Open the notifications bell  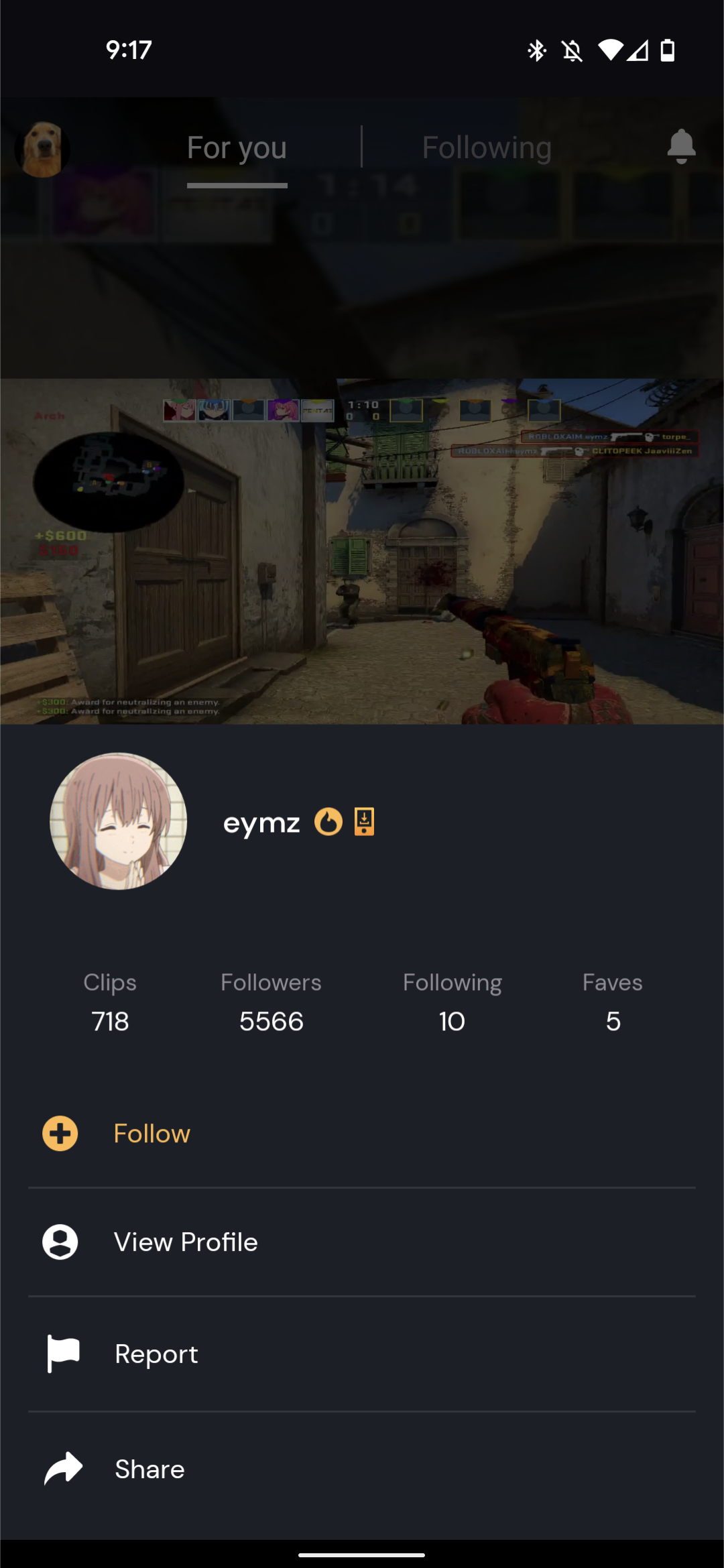coord(681,146)
